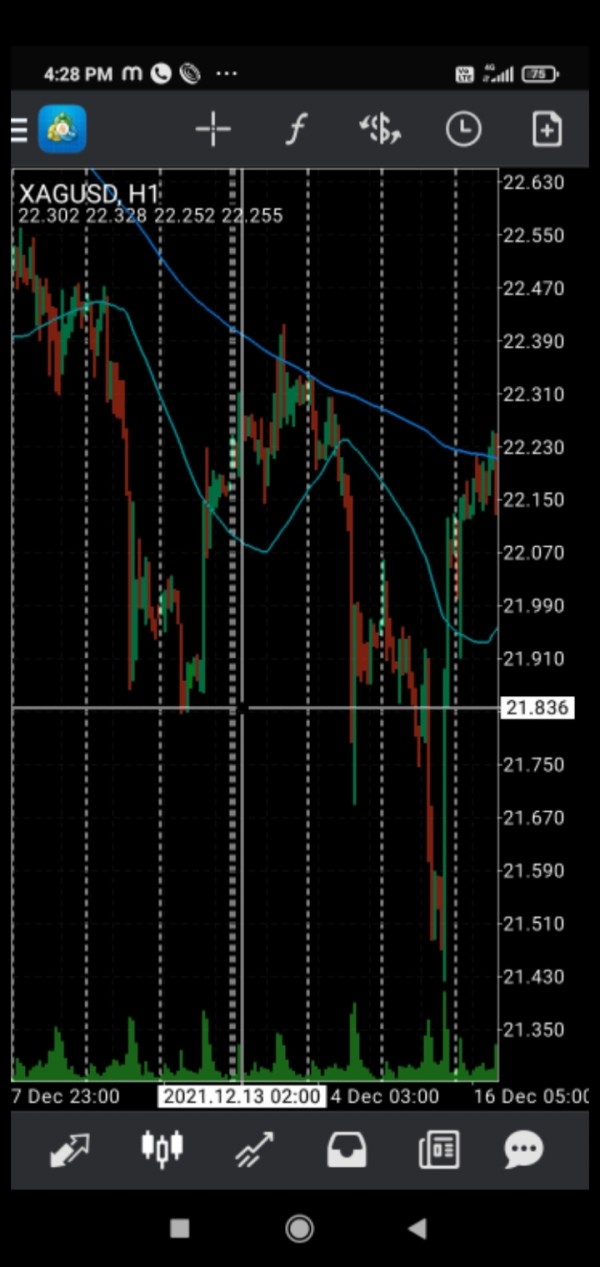Create a new order

[547, 129]
